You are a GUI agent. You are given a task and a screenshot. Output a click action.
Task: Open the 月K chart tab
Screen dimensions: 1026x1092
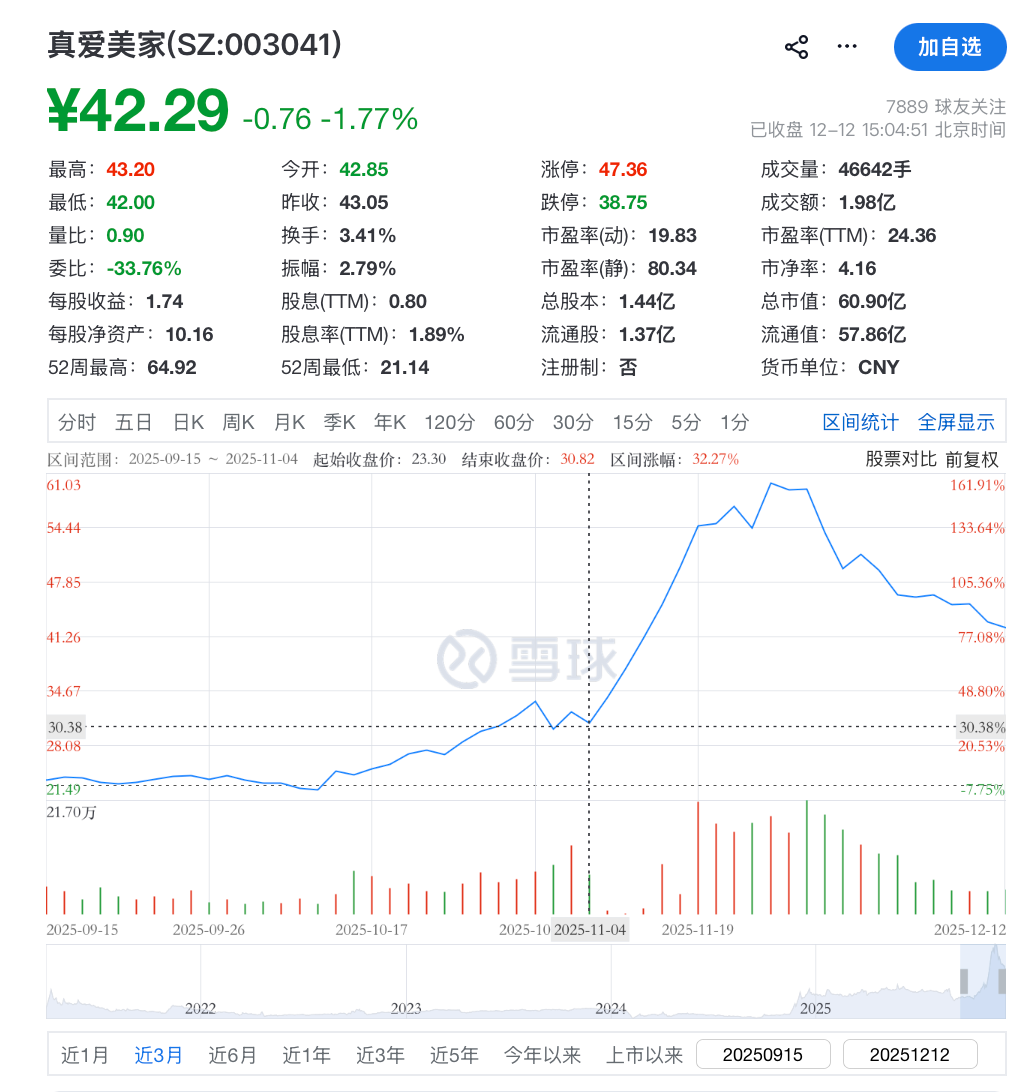289,423
